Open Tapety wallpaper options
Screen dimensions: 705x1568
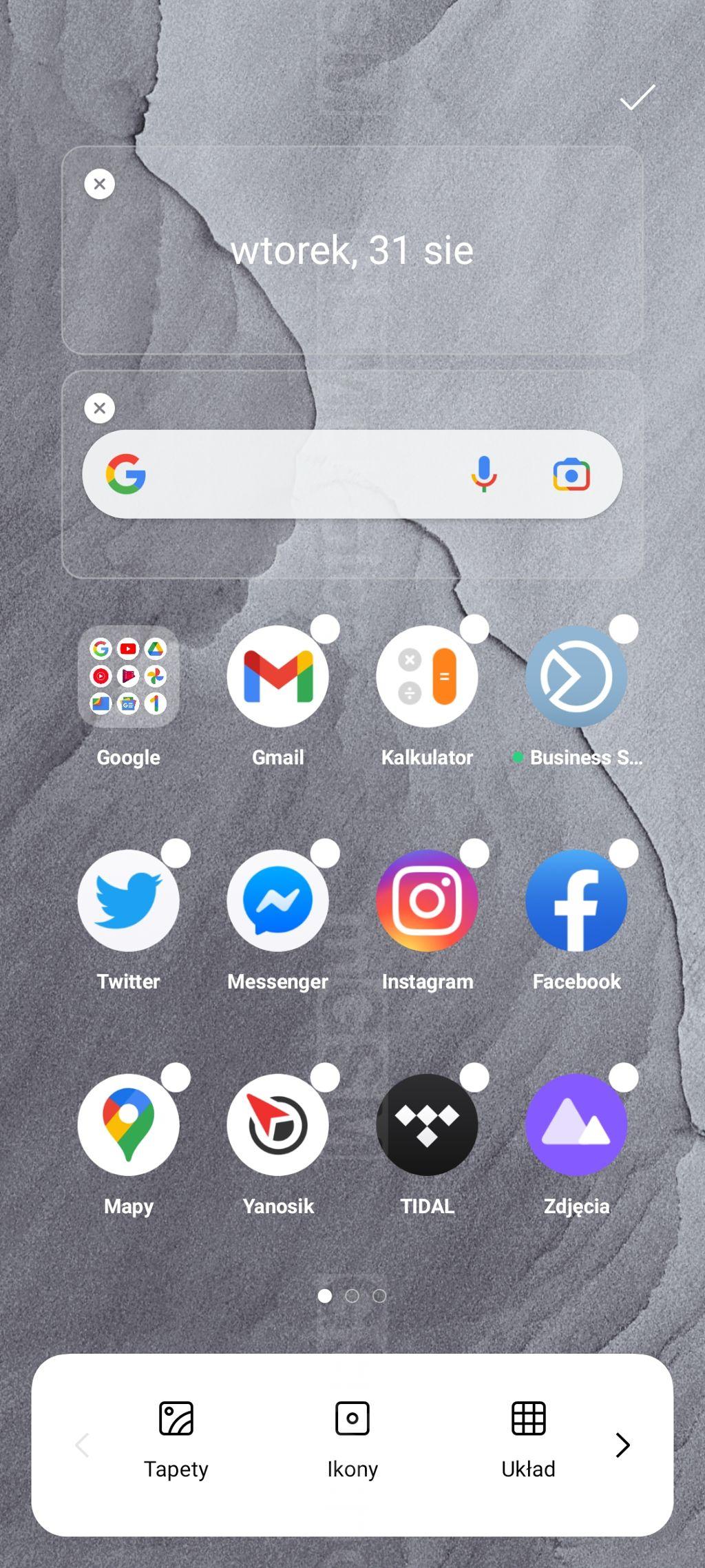176,1438
